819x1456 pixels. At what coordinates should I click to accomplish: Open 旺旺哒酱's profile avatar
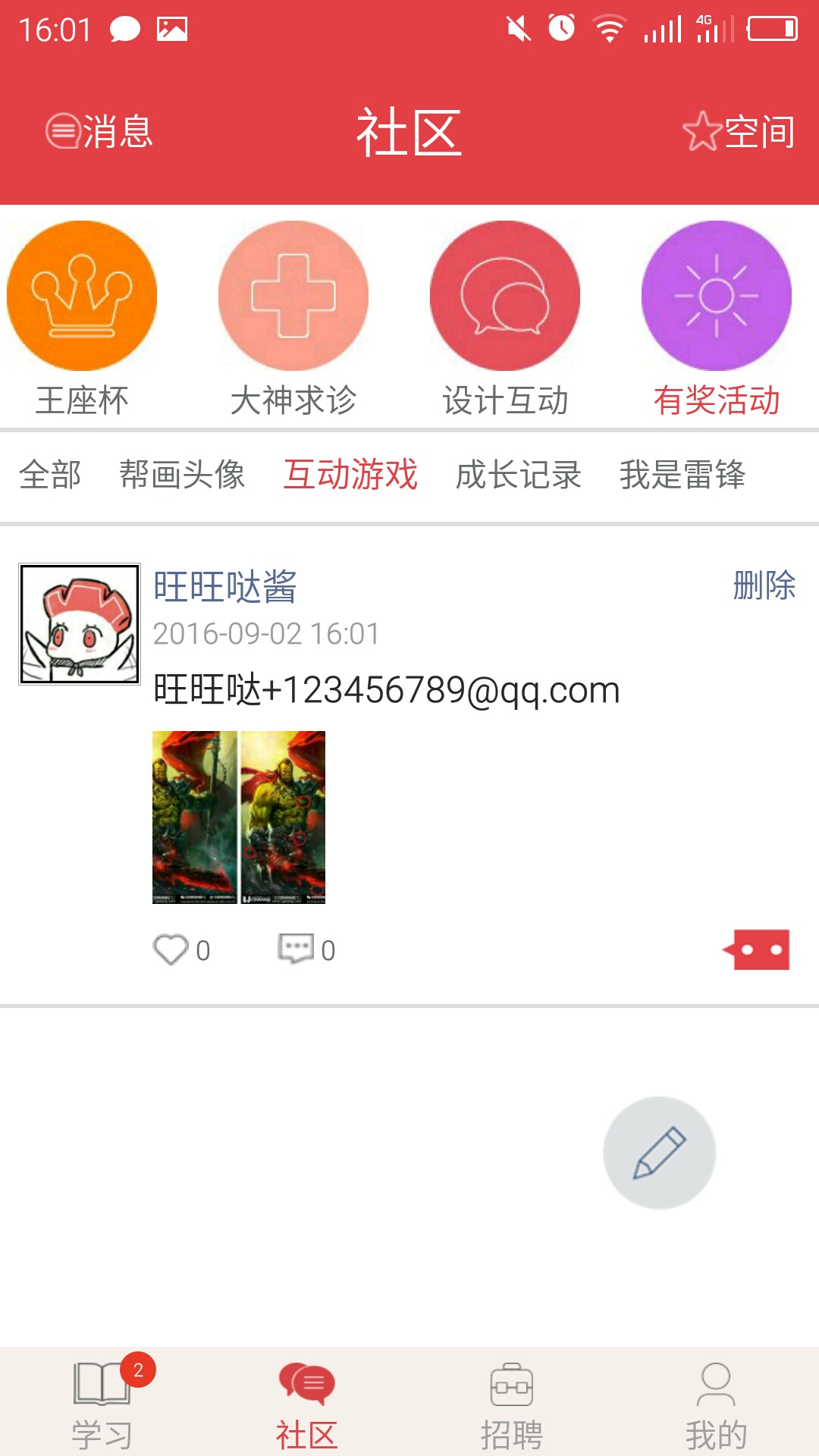click(80, 623)
